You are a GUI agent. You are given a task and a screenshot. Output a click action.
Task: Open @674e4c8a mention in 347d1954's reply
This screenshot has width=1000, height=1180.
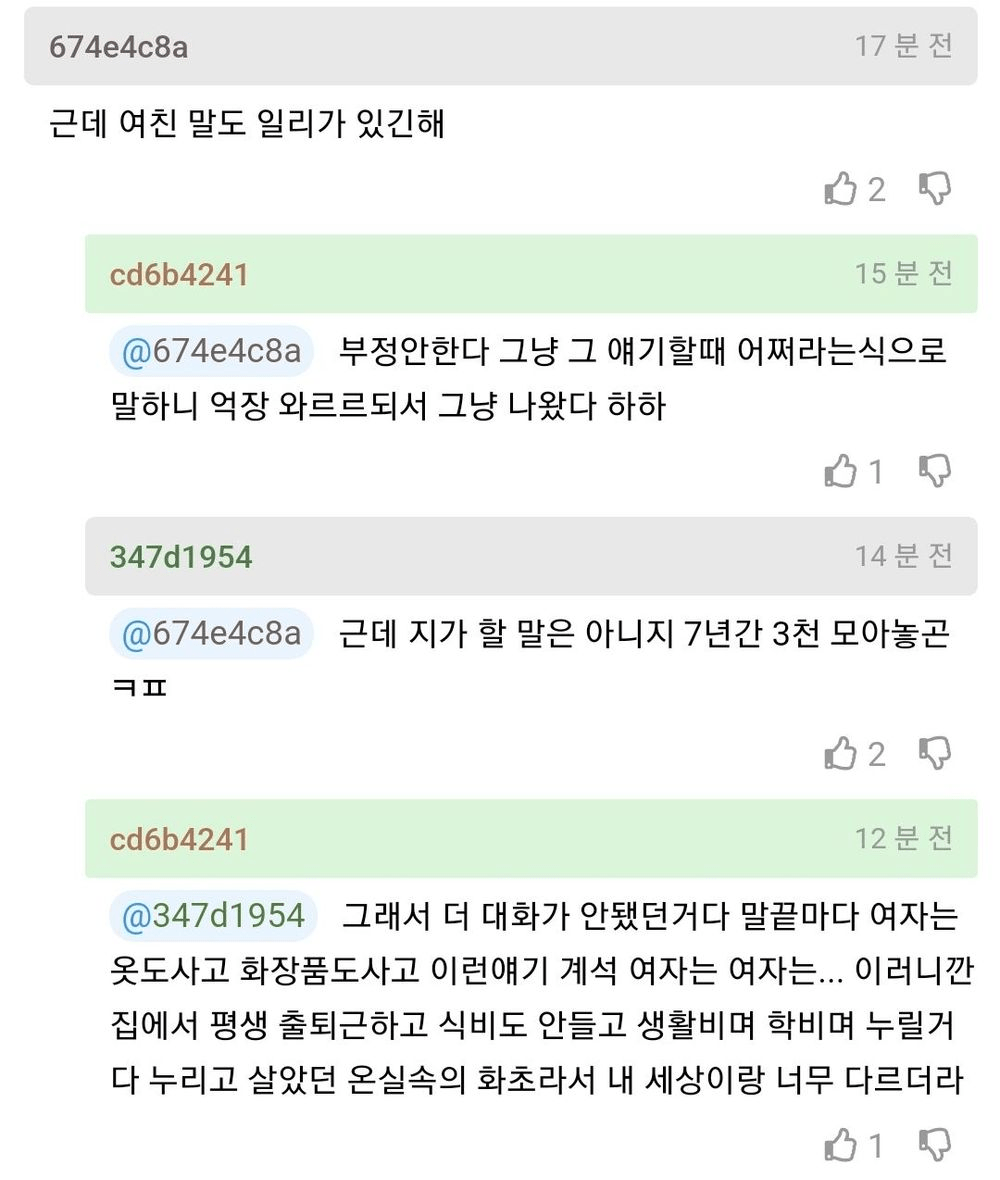(211, 633)
